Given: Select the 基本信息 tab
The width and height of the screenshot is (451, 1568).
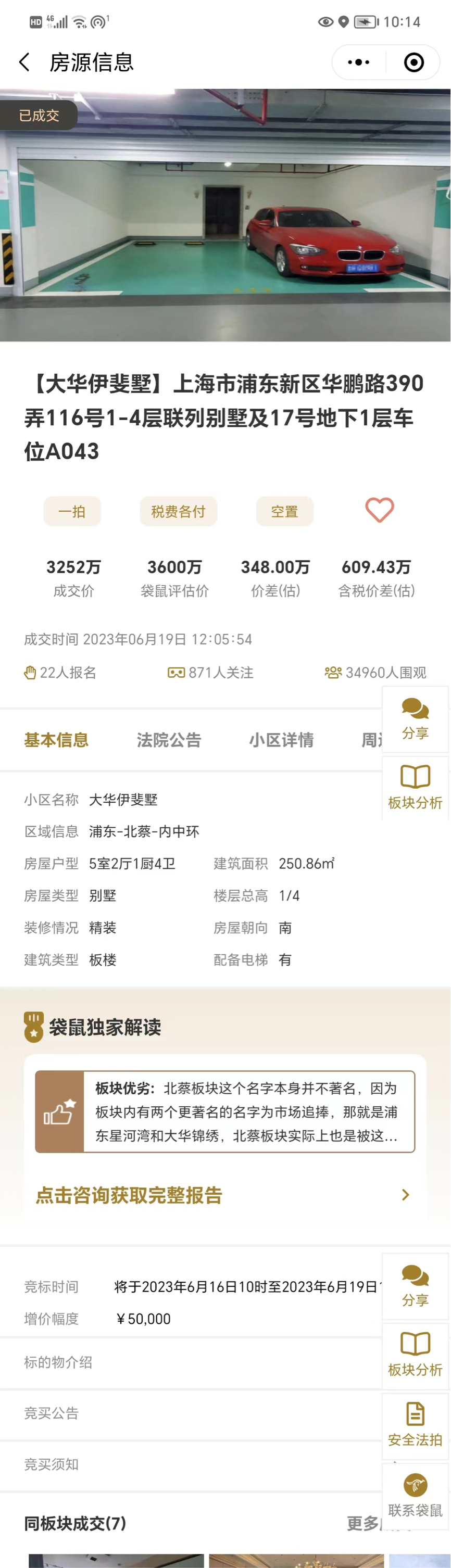Looking at the screenshot, I should pyautogui.click(x=56, y=740).
